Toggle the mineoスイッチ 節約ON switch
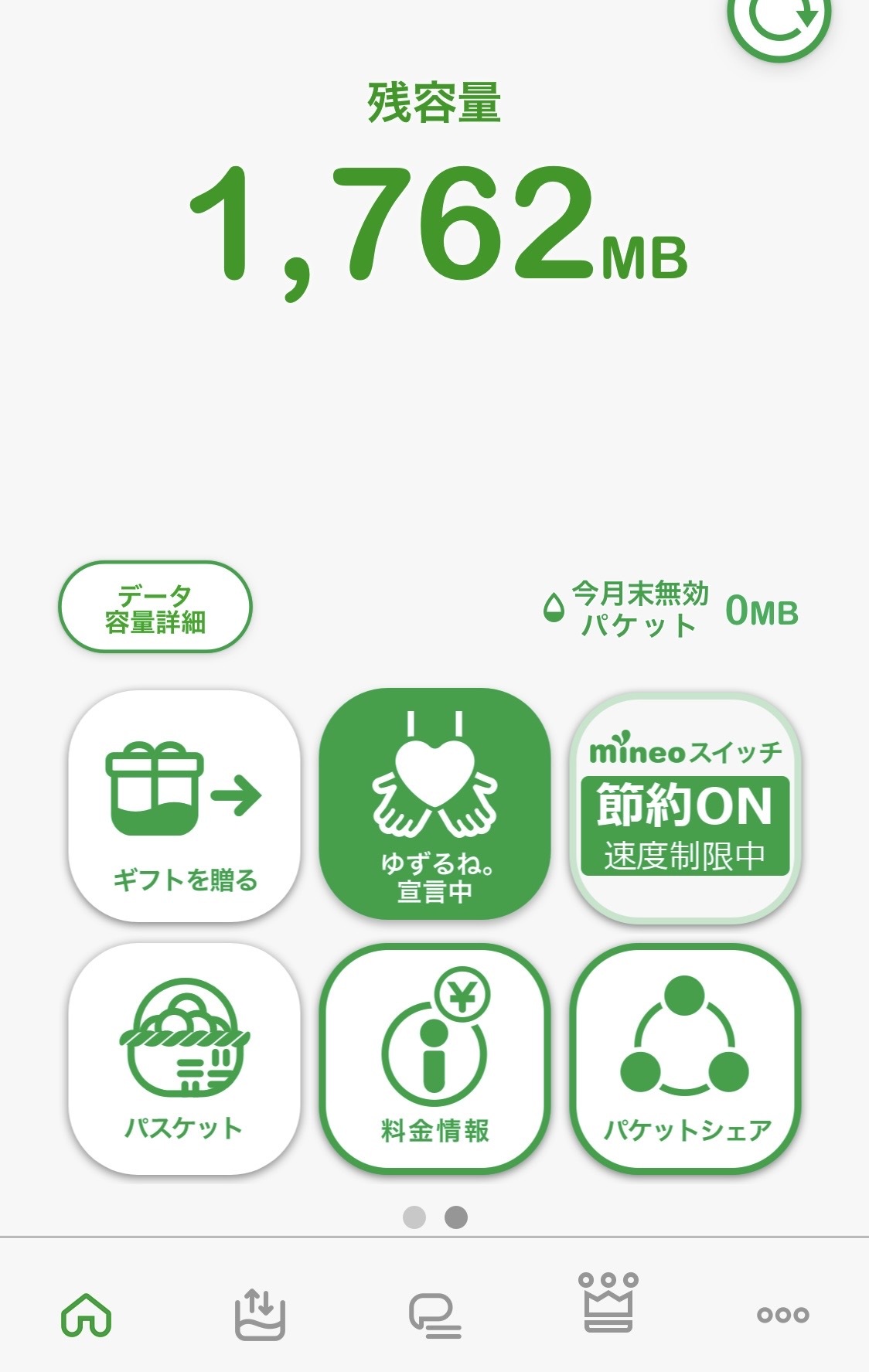This screenshot has width=869, height=1372. (685, 808)
